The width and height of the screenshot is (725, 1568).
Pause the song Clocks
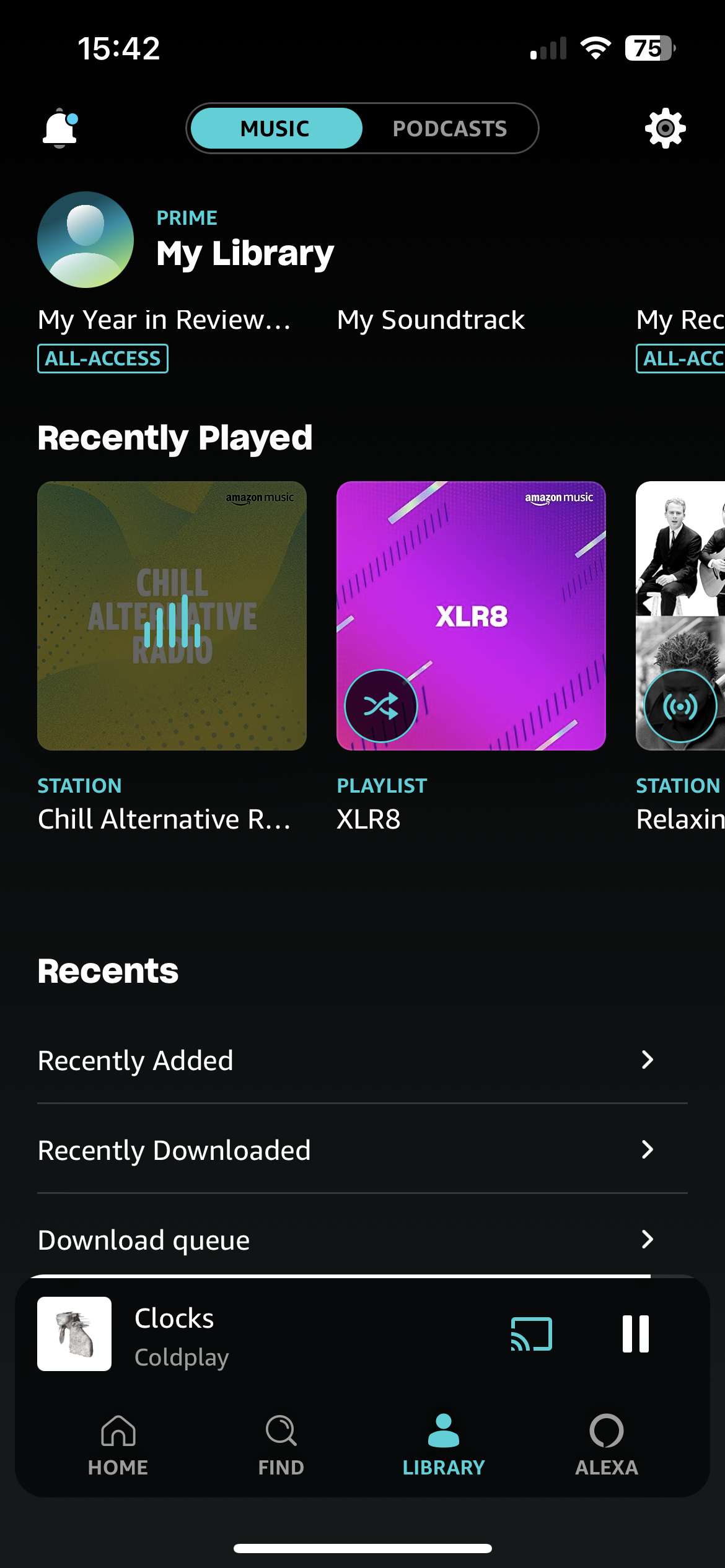635,1334
